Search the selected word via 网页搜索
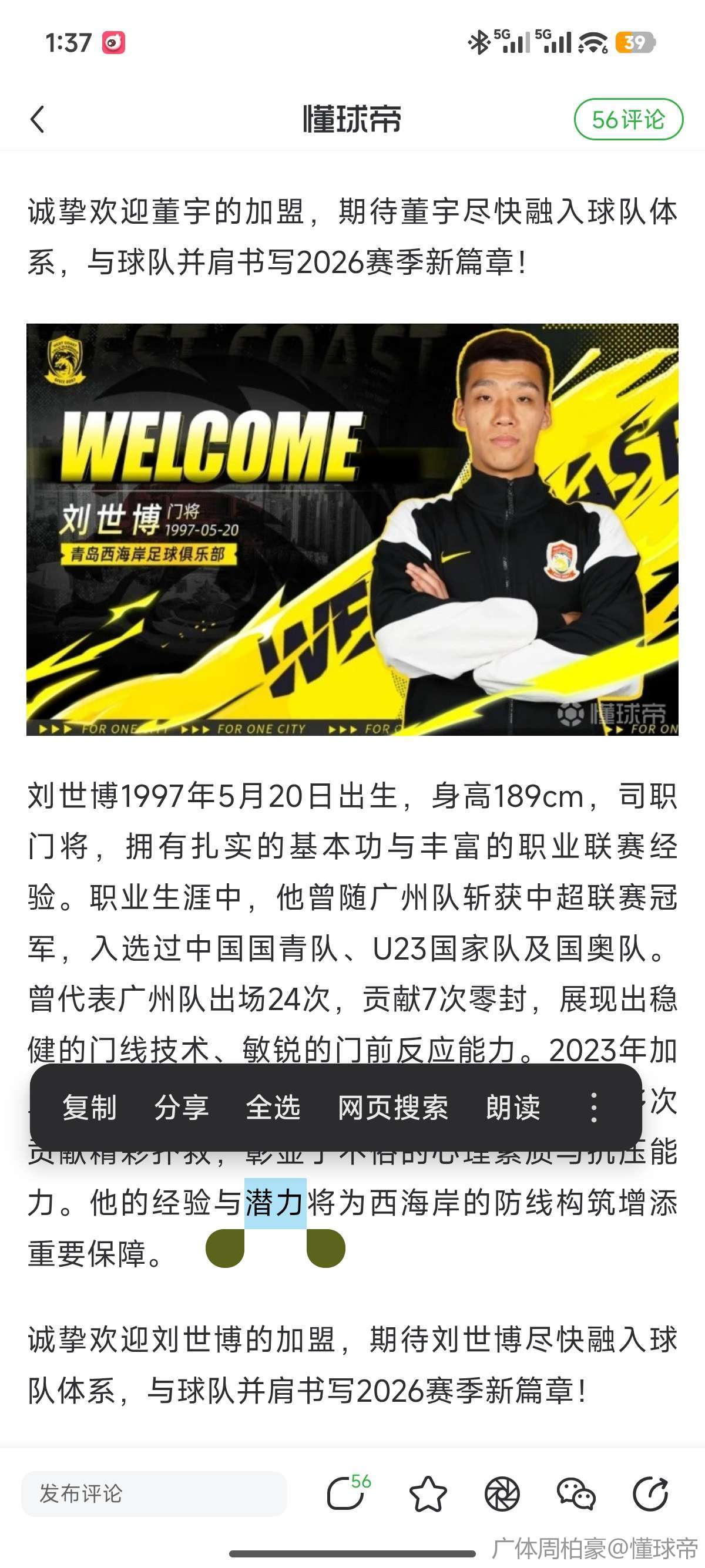Image resolution: width=705 pixels, height=1568 pixels. 392,1107
